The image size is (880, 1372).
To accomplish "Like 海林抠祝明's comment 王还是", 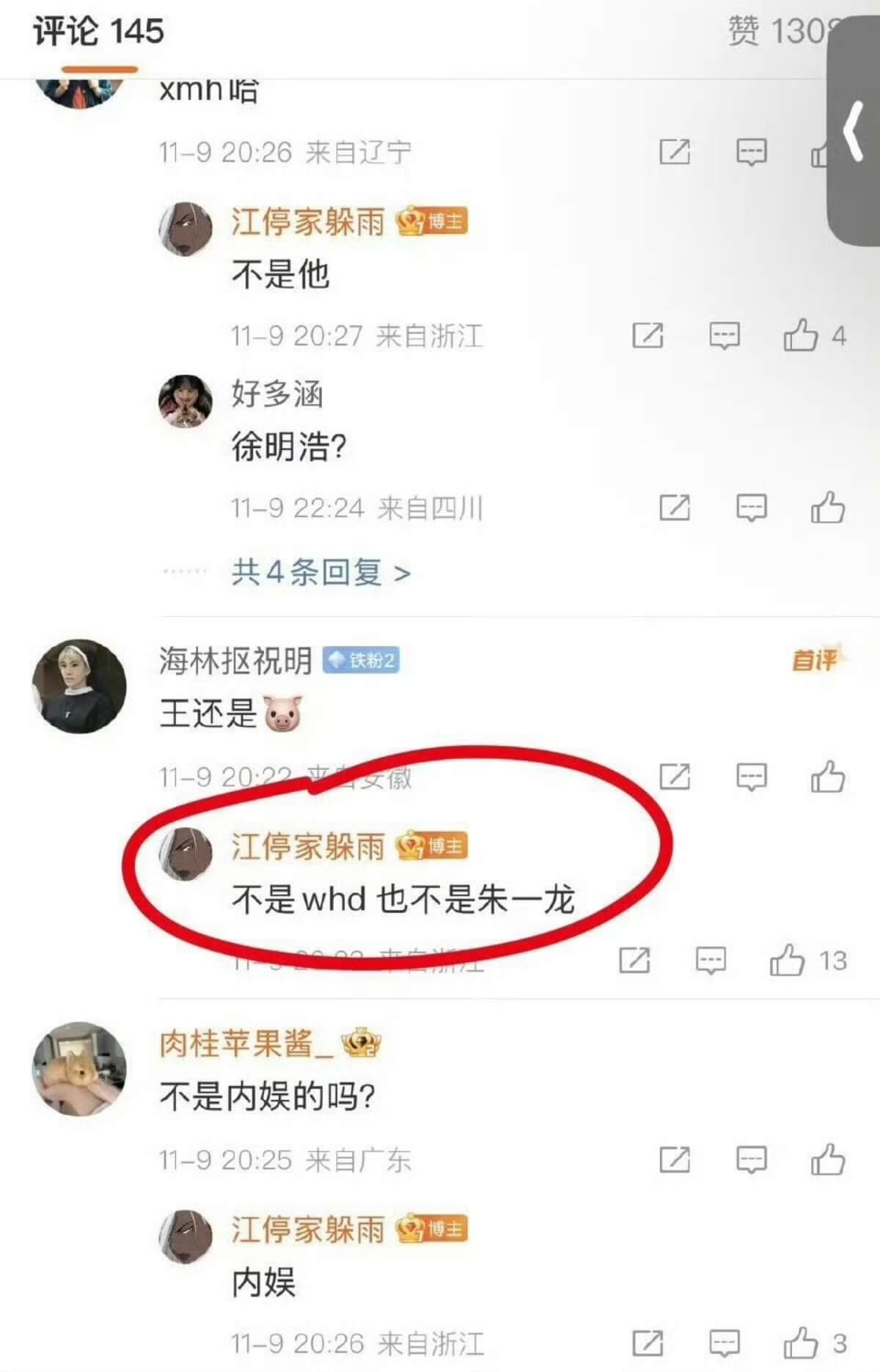I will [x=828, y=777].
